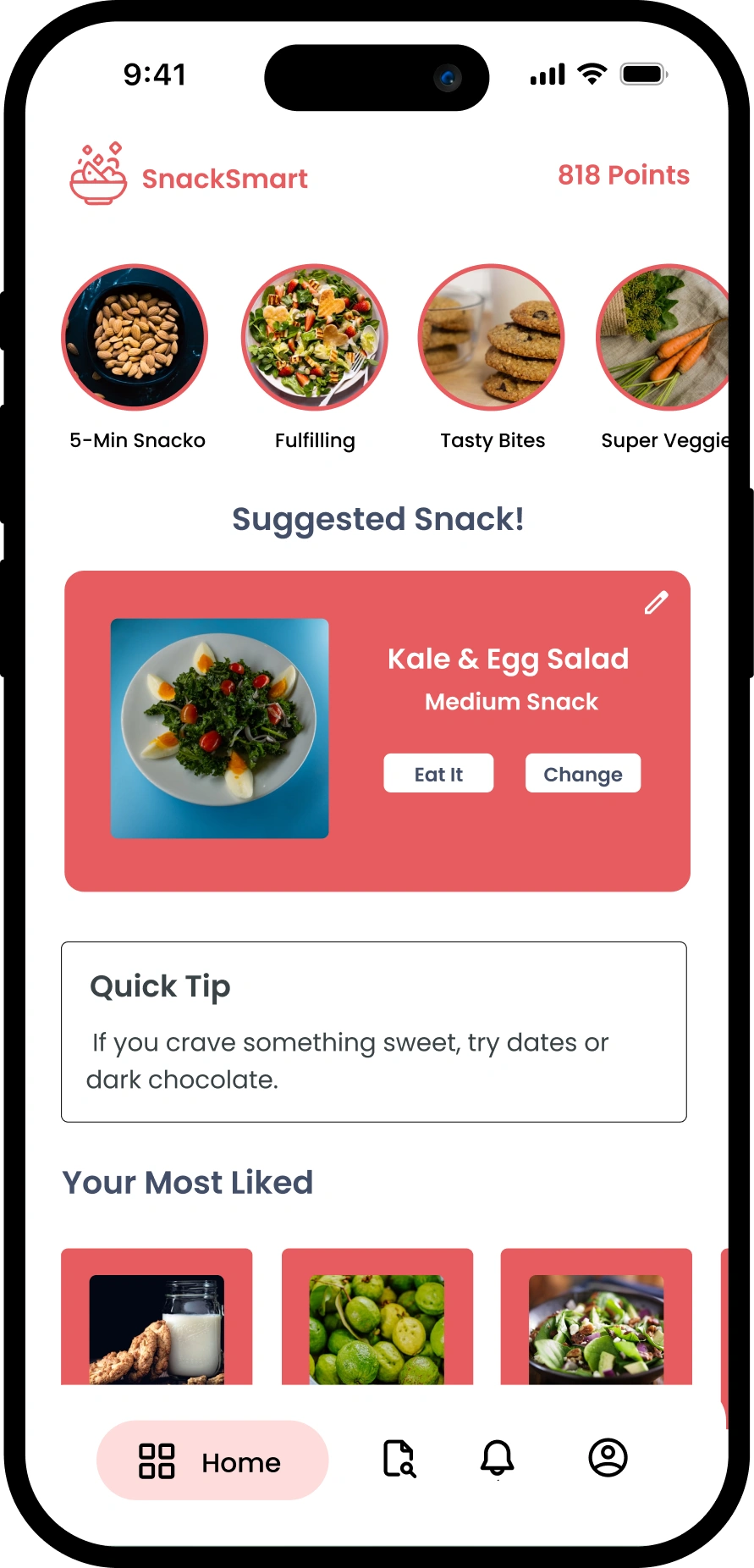This screenshot has height=1568, width=754.
Task: Tap the Eat It button
Action: pyautogui.click(x=438, y=774)
